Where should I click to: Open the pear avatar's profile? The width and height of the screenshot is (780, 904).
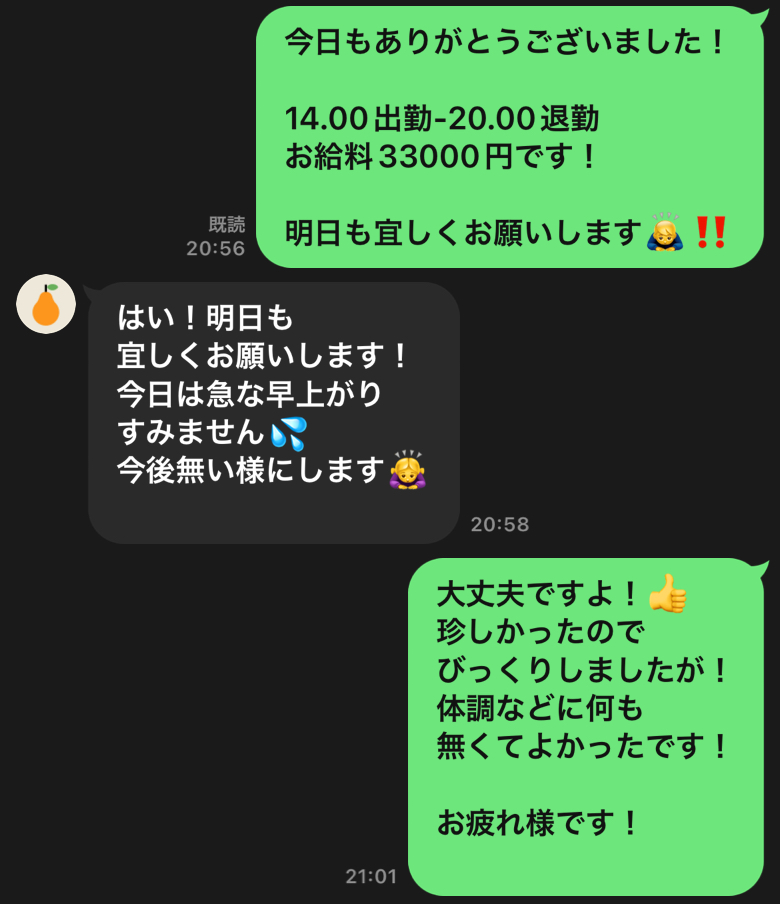point(46,304)
